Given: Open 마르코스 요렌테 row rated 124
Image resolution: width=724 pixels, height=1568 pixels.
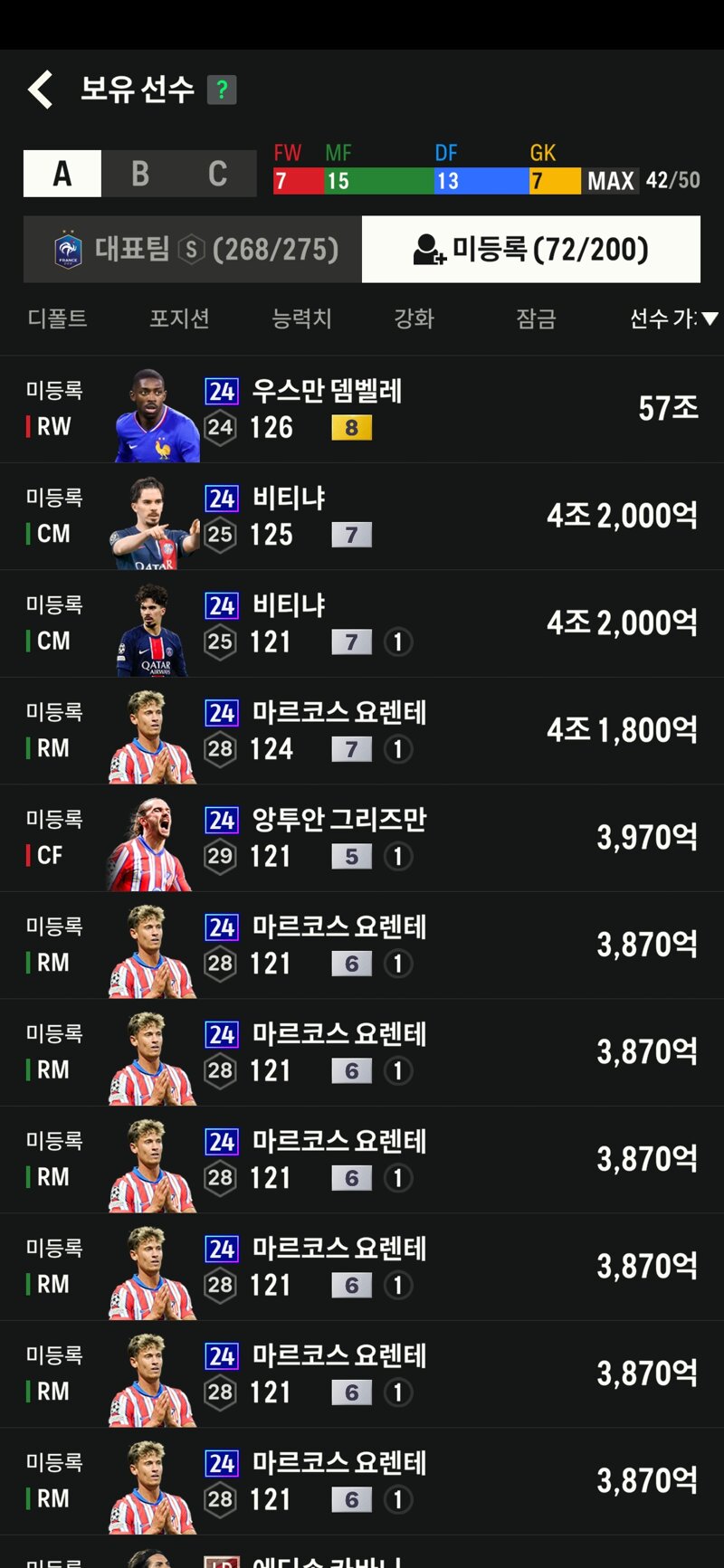Looking at the screenshot, I should tap(362, 730).
